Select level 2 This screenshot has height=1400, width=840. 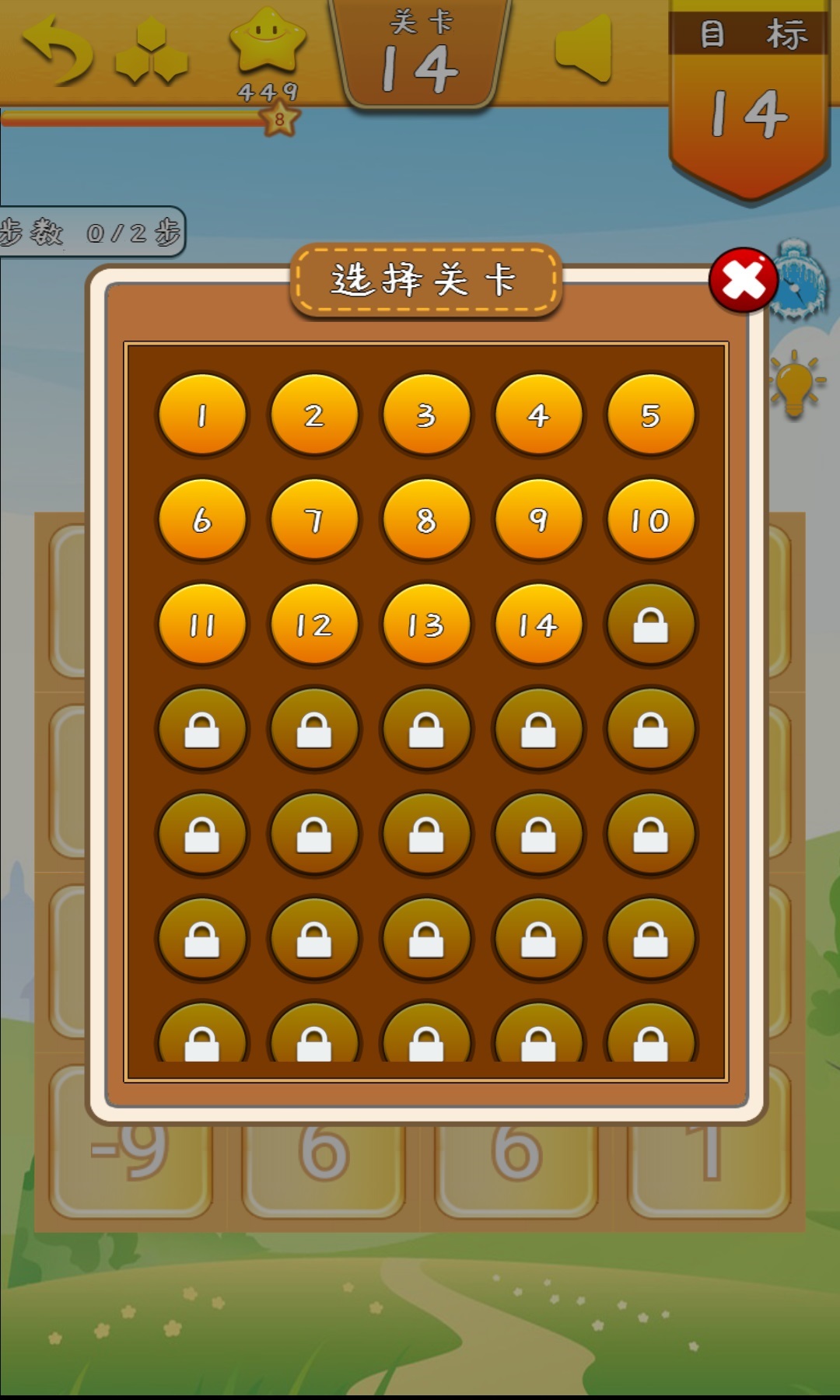314,415
